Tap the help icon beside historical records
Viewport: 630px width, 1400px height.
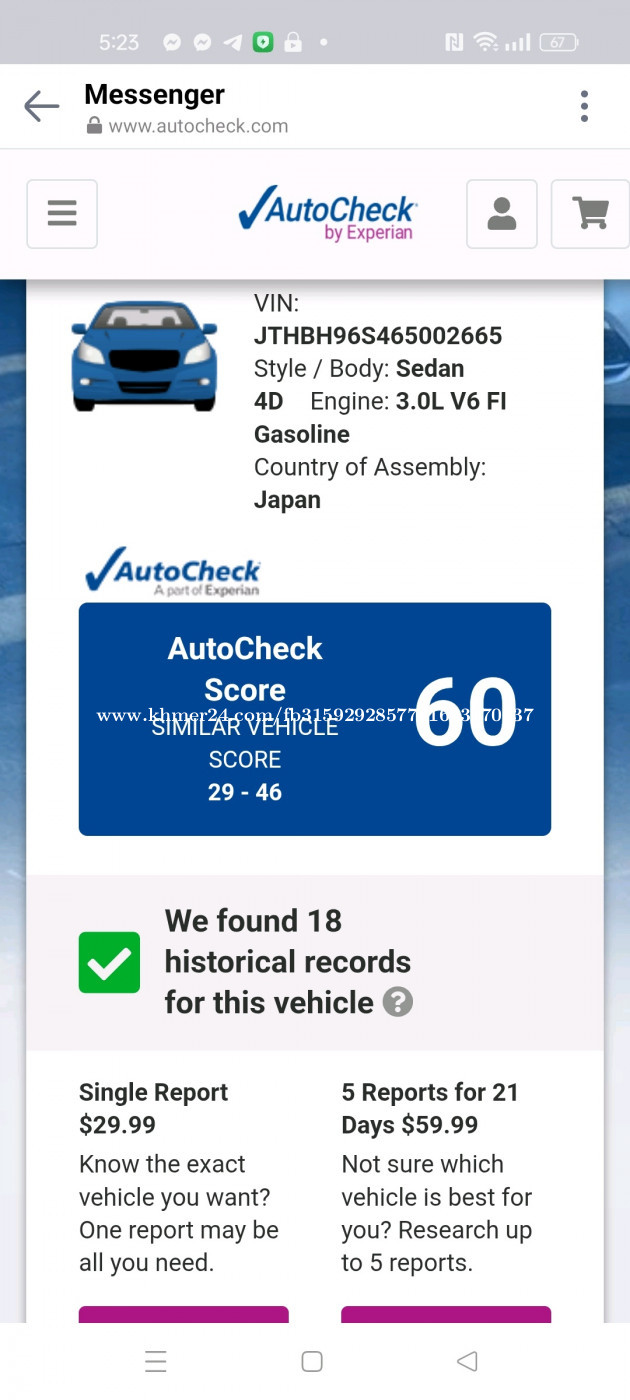tap(398, 1002)
